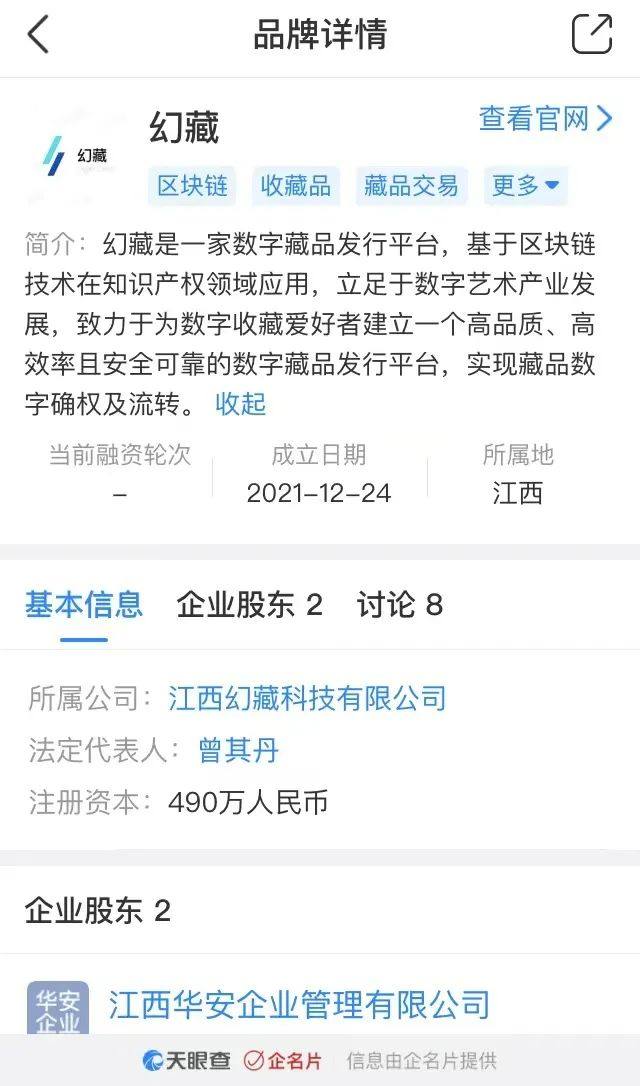
Task: Collapse the intro with 收起
Action: (x=241, y=404)
